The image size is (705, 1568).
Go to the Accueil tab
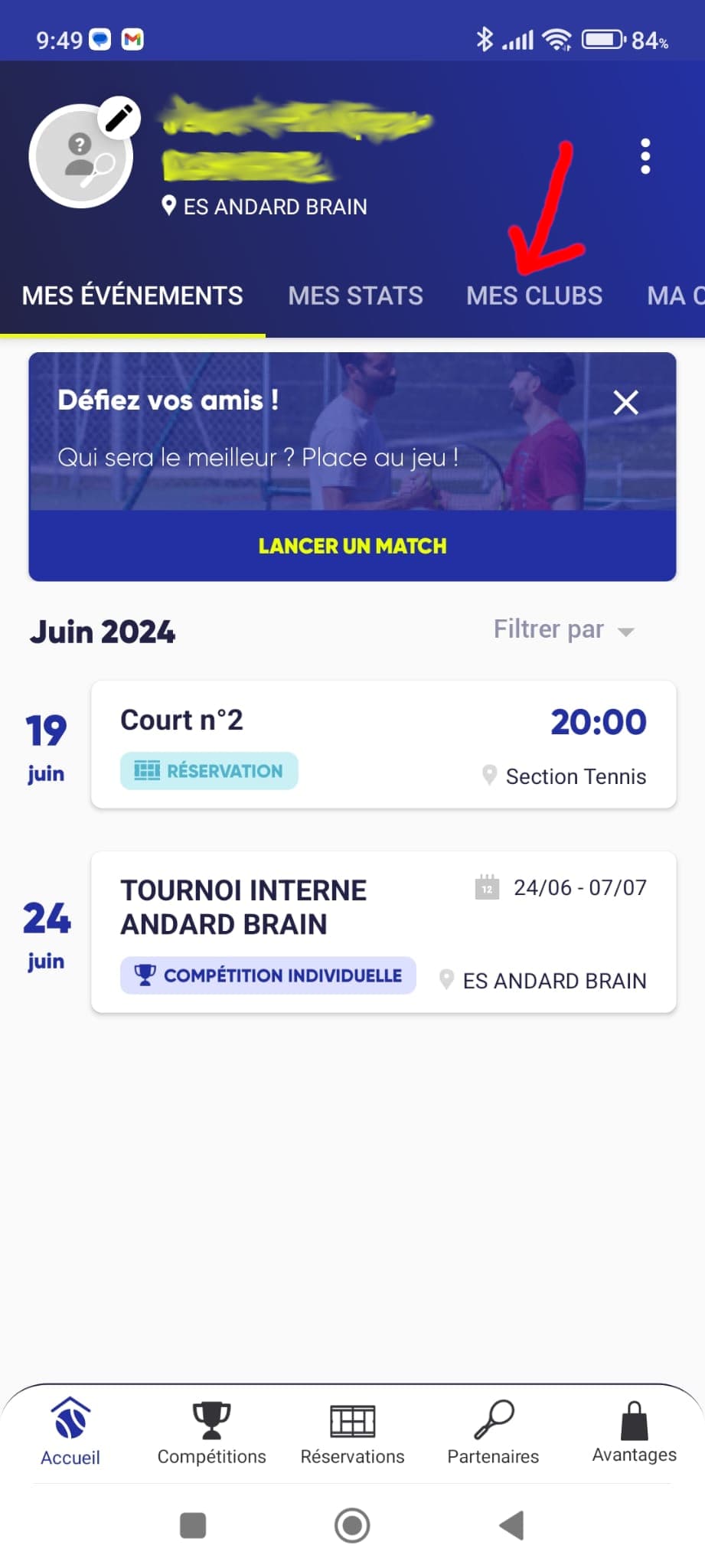[x=70, y=1432]
